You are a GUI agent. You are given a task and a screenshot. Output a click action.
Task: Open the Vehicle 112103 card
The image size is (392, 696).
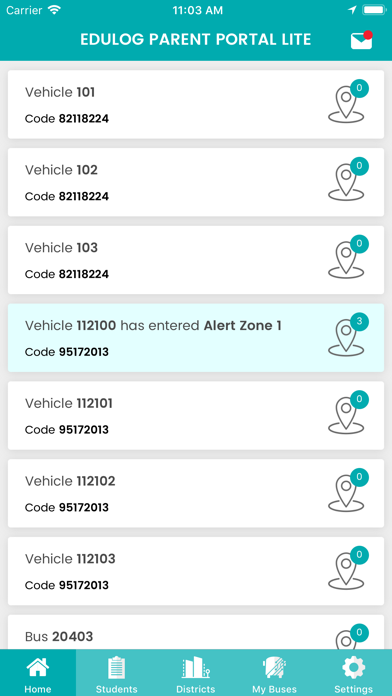196,571
